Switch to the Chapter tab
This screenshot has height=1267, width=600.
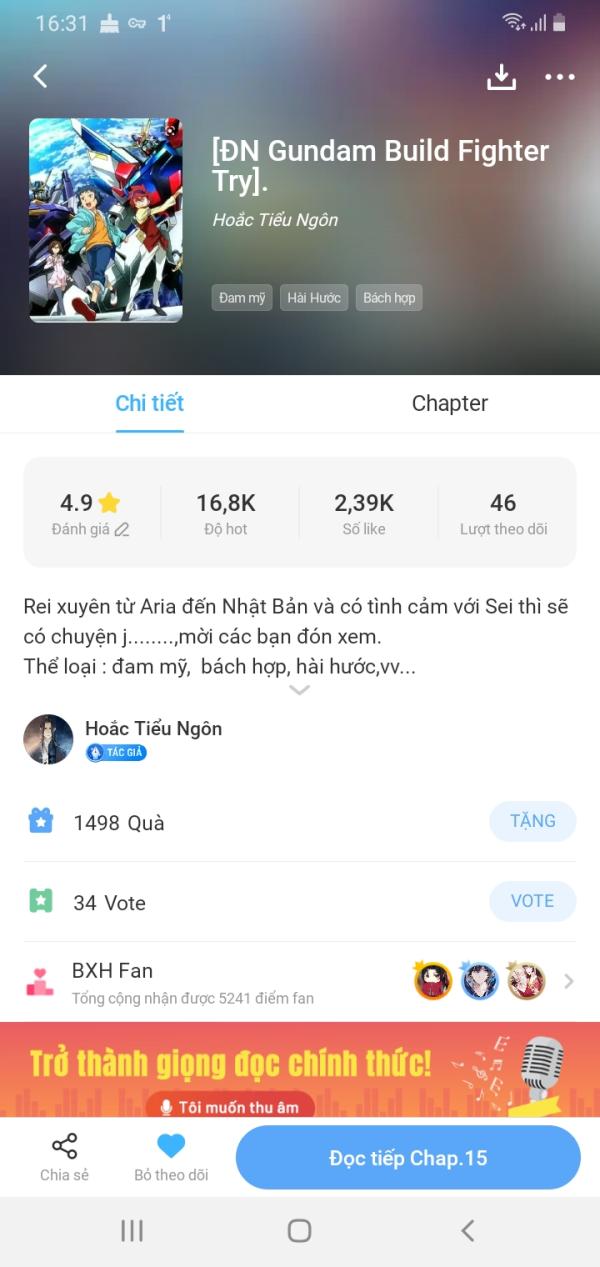pos(449,404)
